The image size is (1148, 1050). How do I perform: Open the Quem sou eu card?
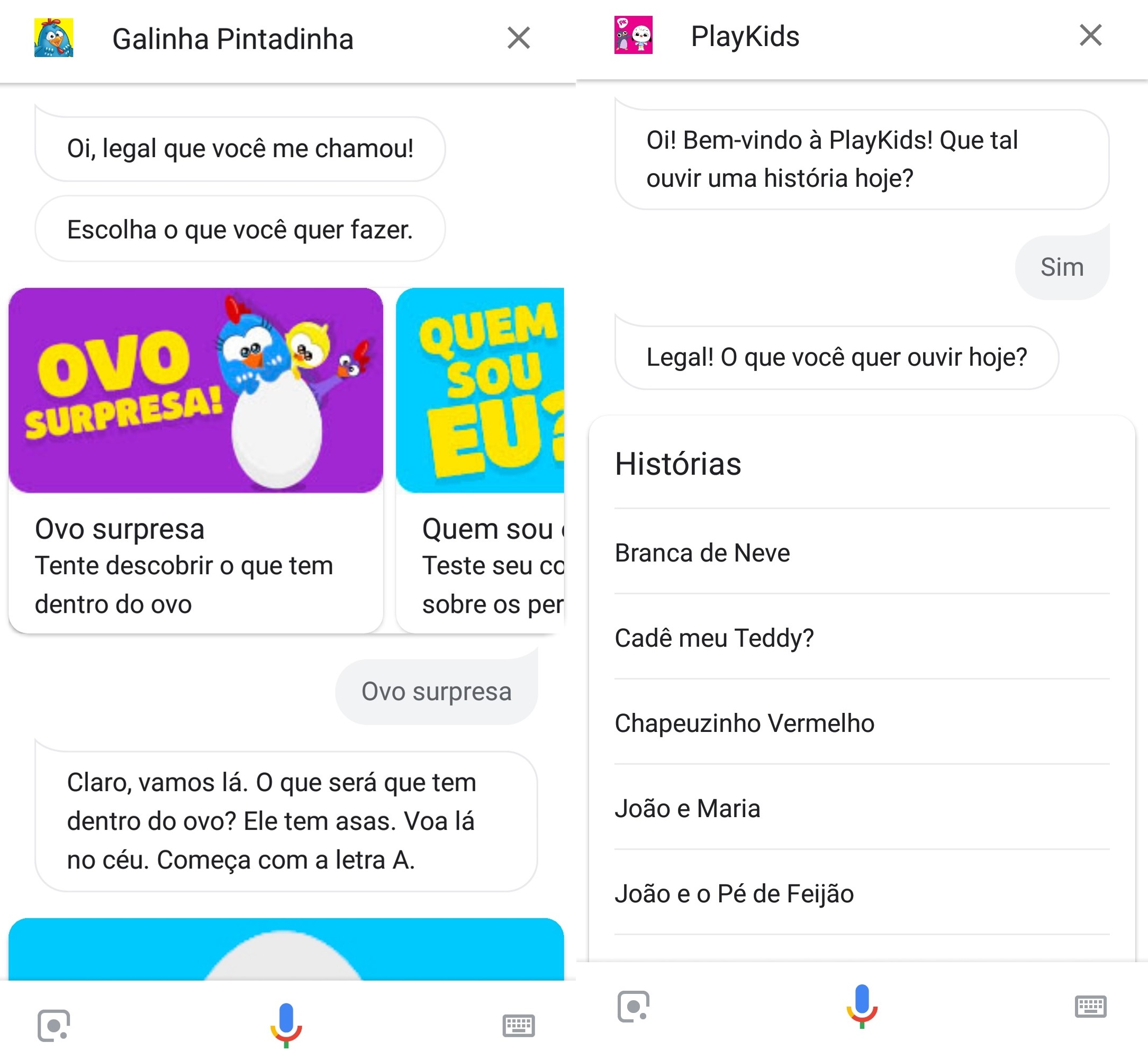click(x=480, y=459)
